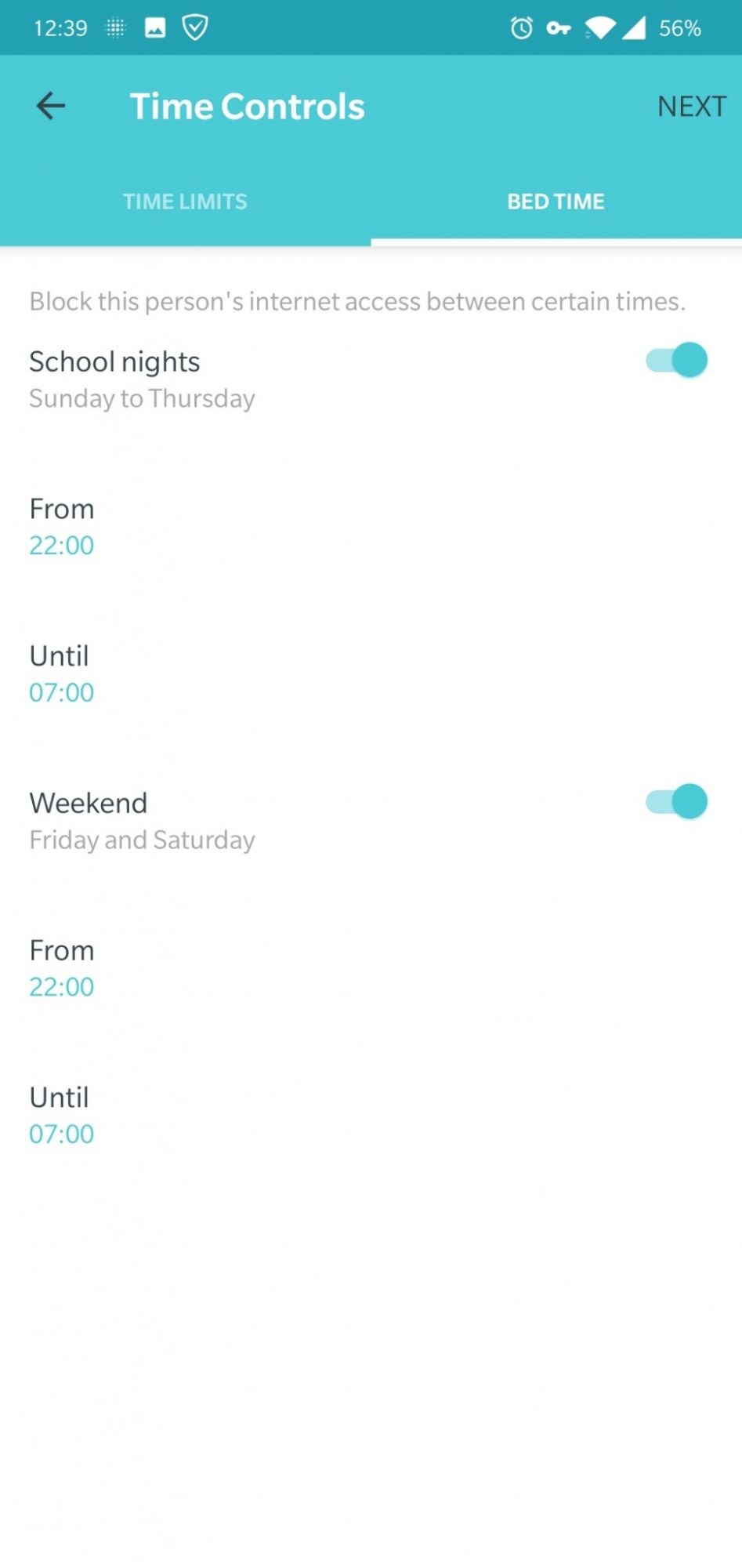
Task: Tap NEXT to continue
Action: click(x=691, y=107)
